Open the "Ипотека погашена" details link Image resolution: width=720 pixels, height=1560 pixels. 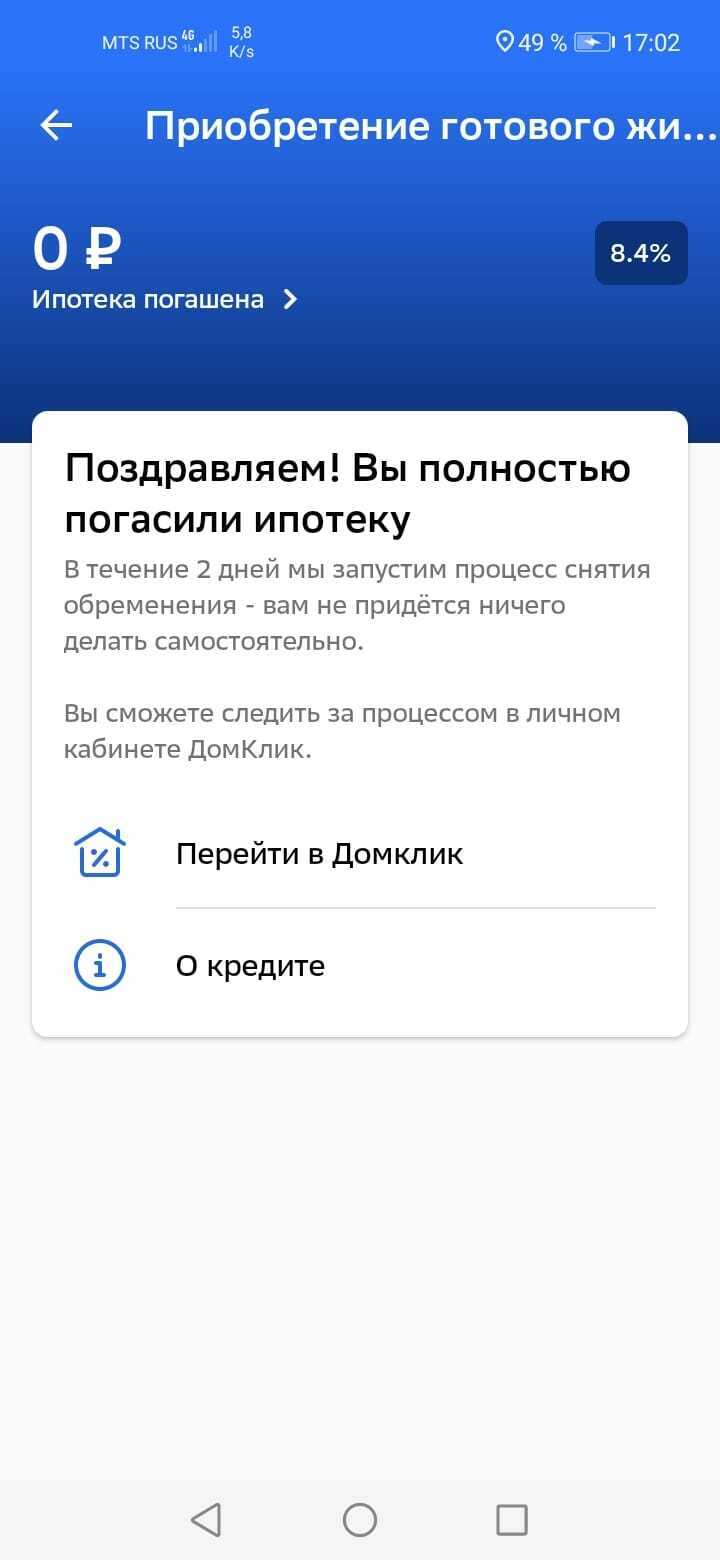[x=165, y=299]
